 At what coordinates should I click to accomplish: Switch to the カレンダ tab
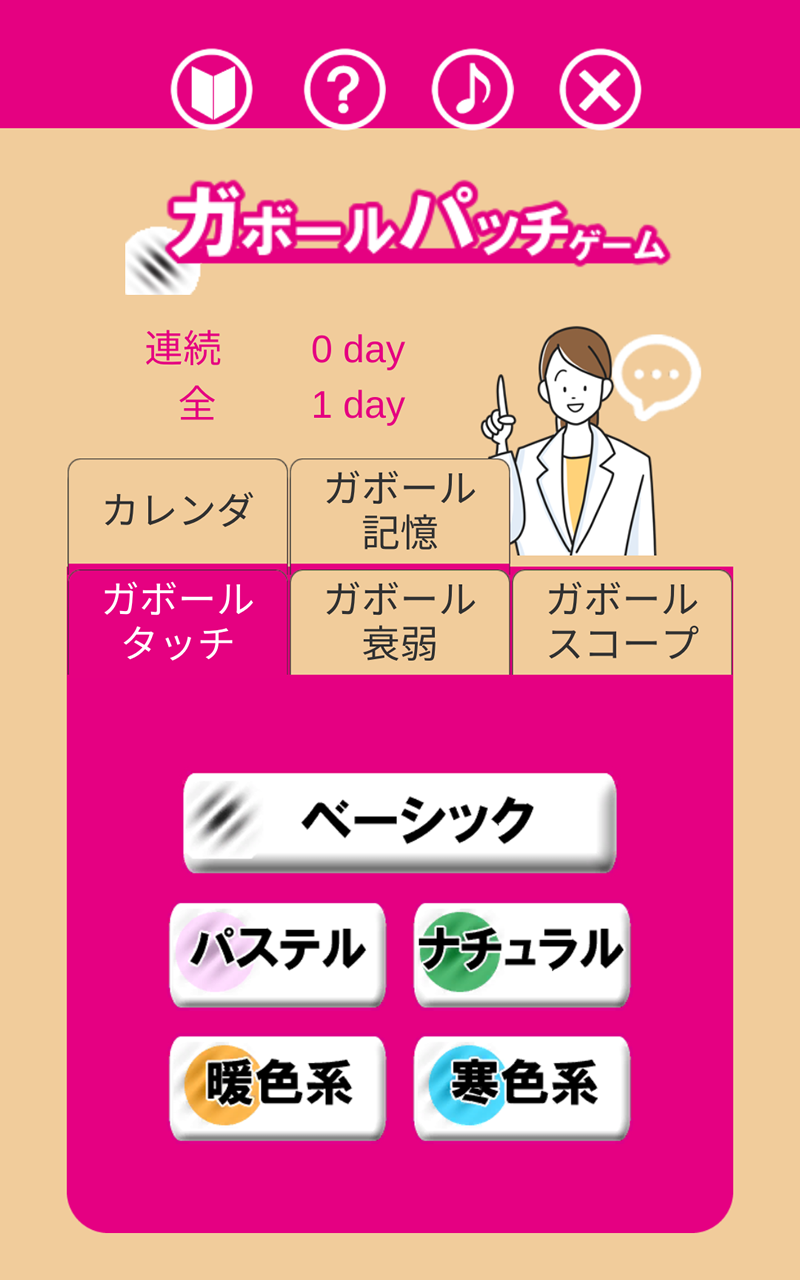pos(178,511)
